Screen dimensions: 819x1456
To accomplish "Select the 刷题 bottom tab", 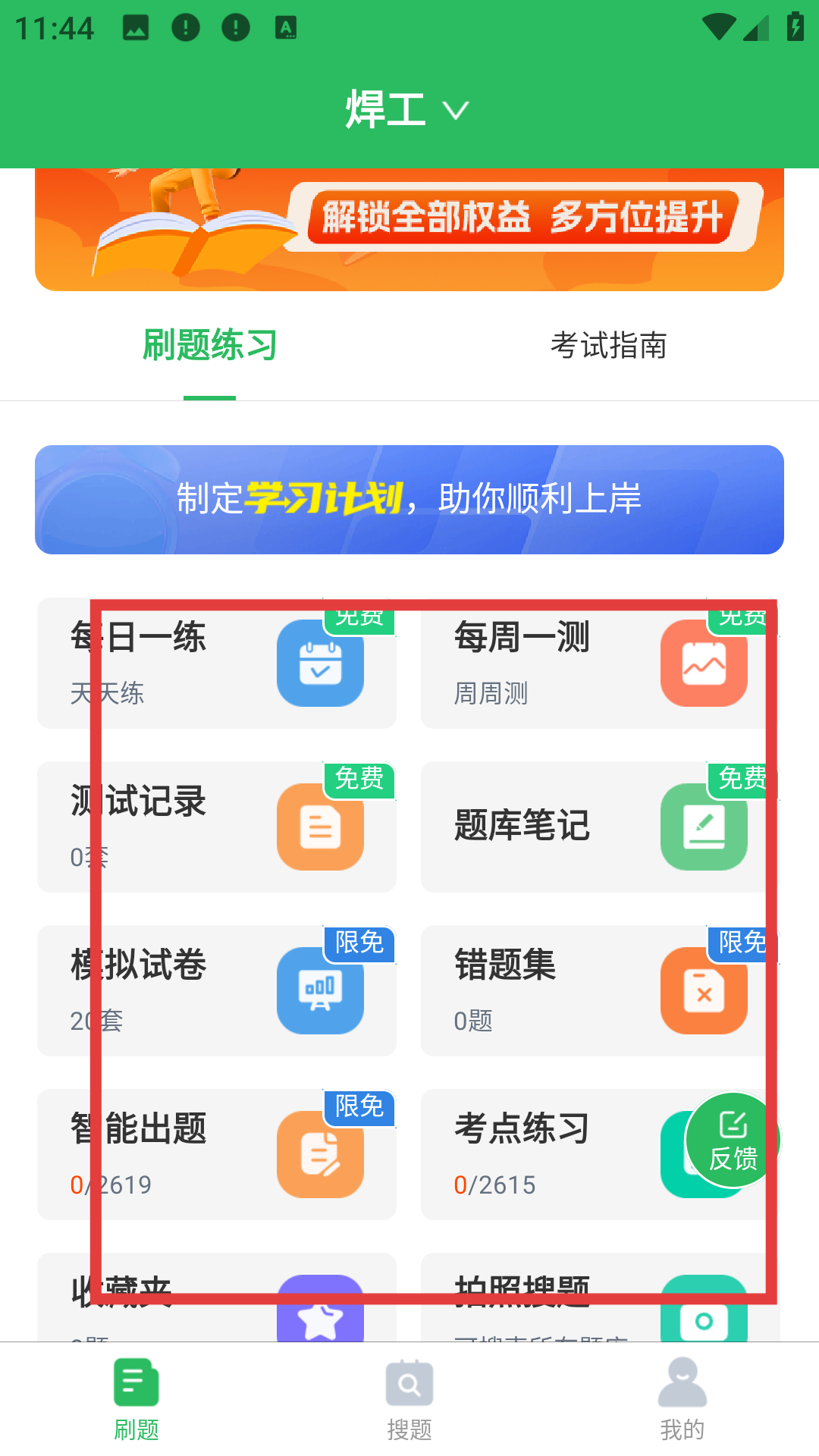I will pos(136,1399).
